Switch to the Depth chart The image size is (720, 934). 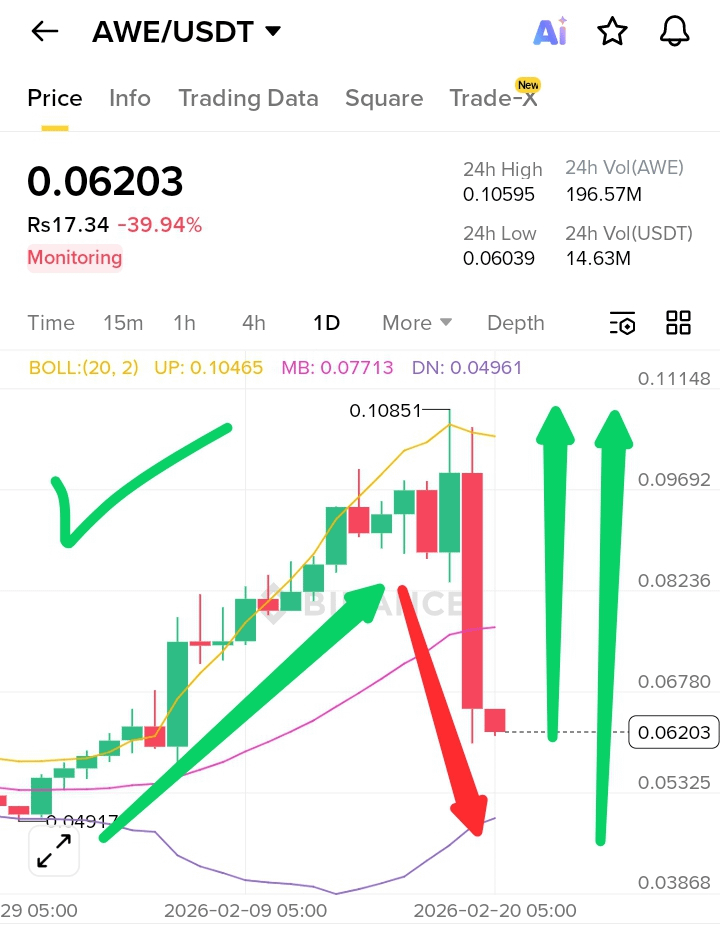point(516,323)
